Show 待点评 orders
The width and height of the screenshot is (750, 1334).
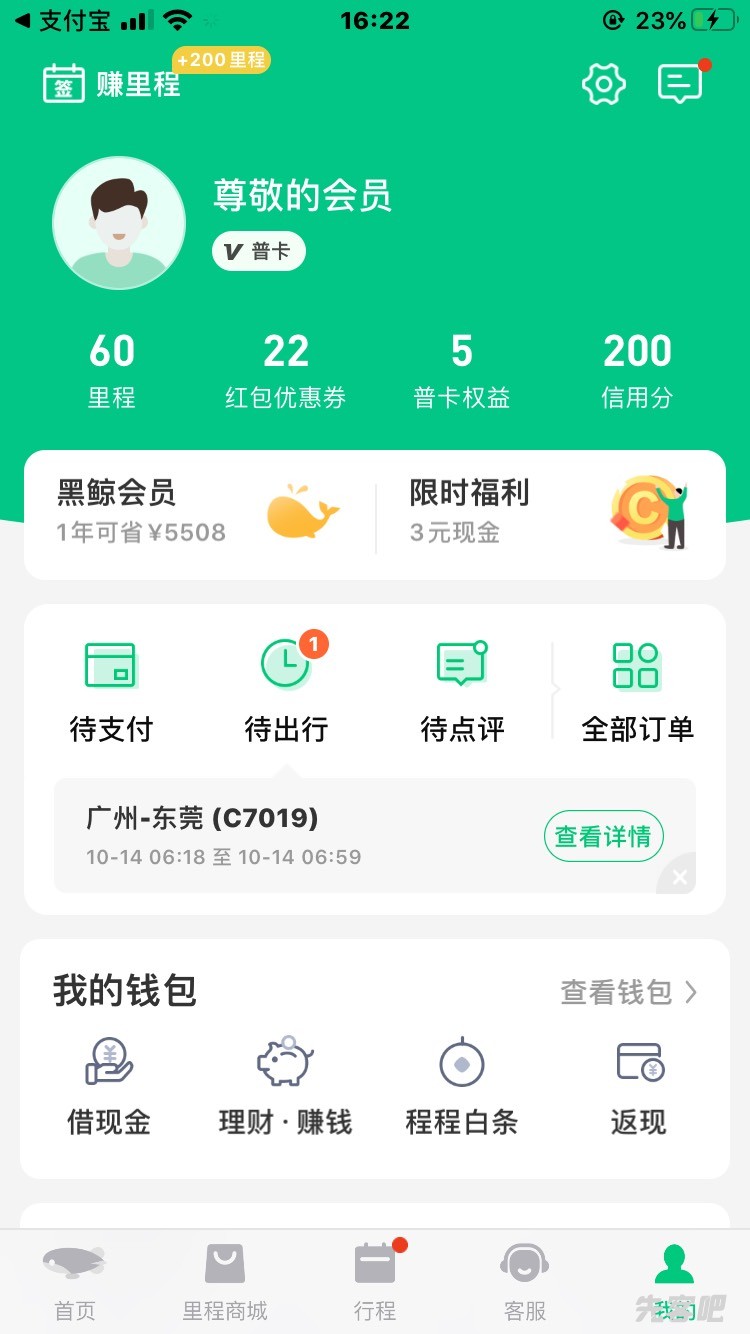[x=462, y=690]
